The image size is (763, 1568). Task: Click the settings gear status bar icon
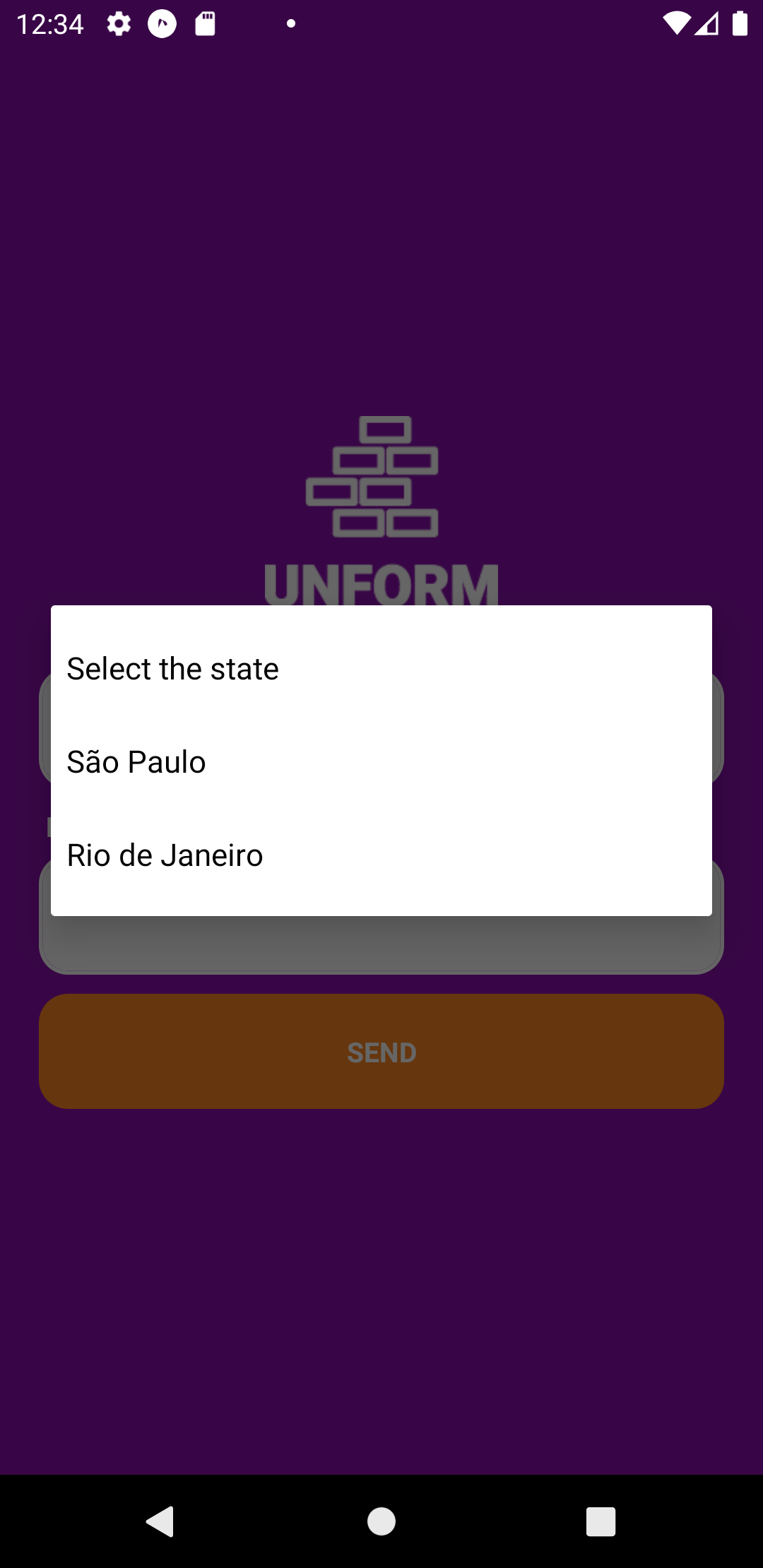click(x=119, y=23)
